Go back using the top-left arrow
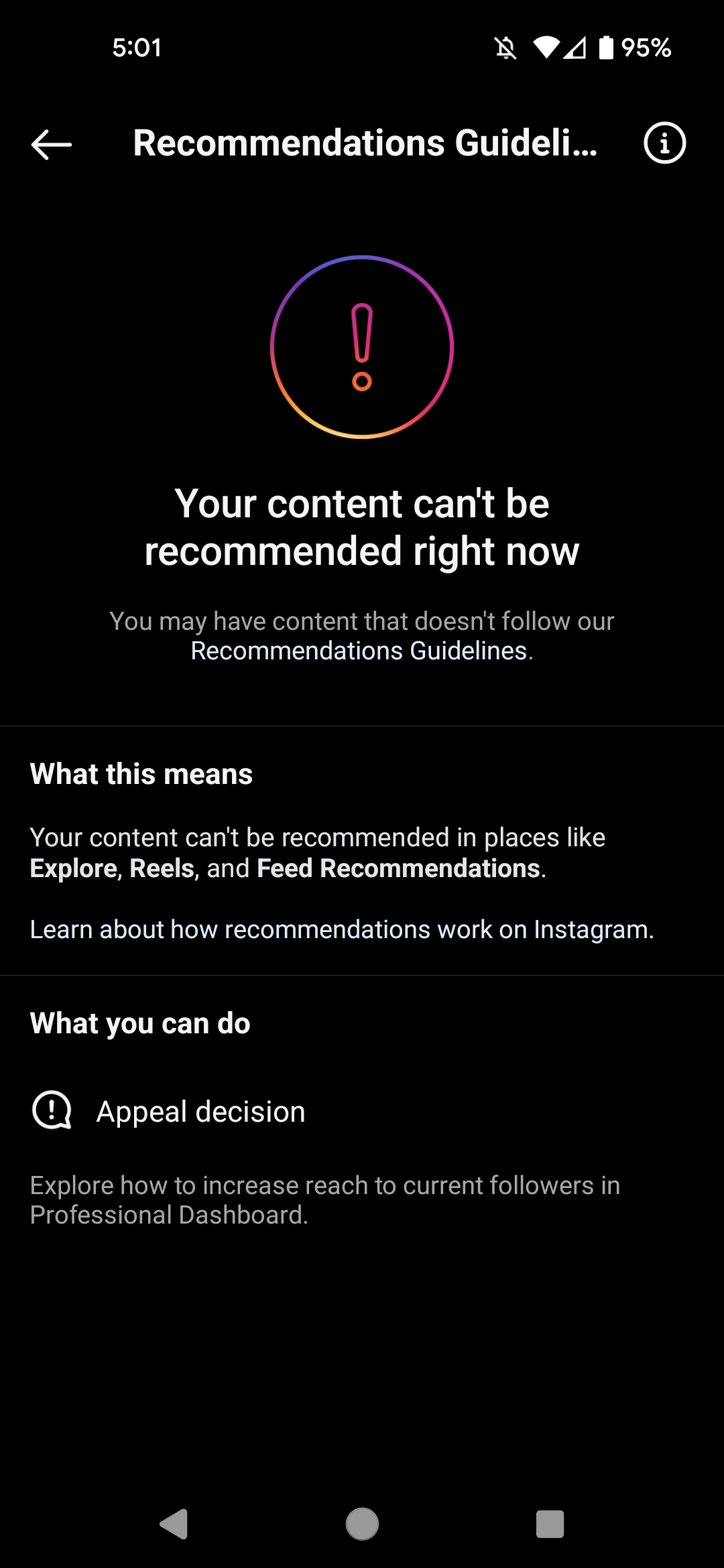The height and width of the screenshot is (1568, 724). click(x=52, y=144)
